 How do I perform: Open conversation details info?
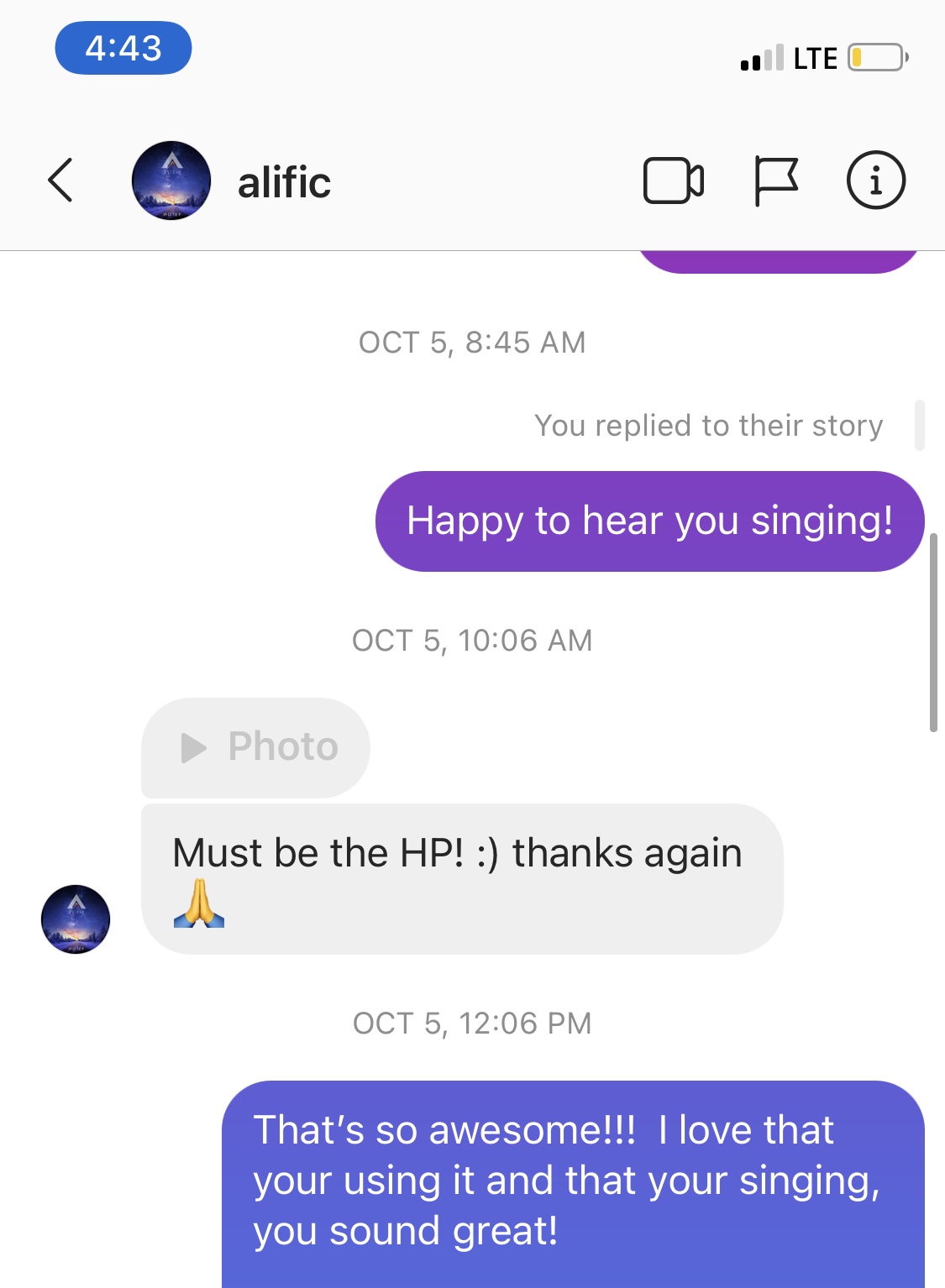point(875,181)
